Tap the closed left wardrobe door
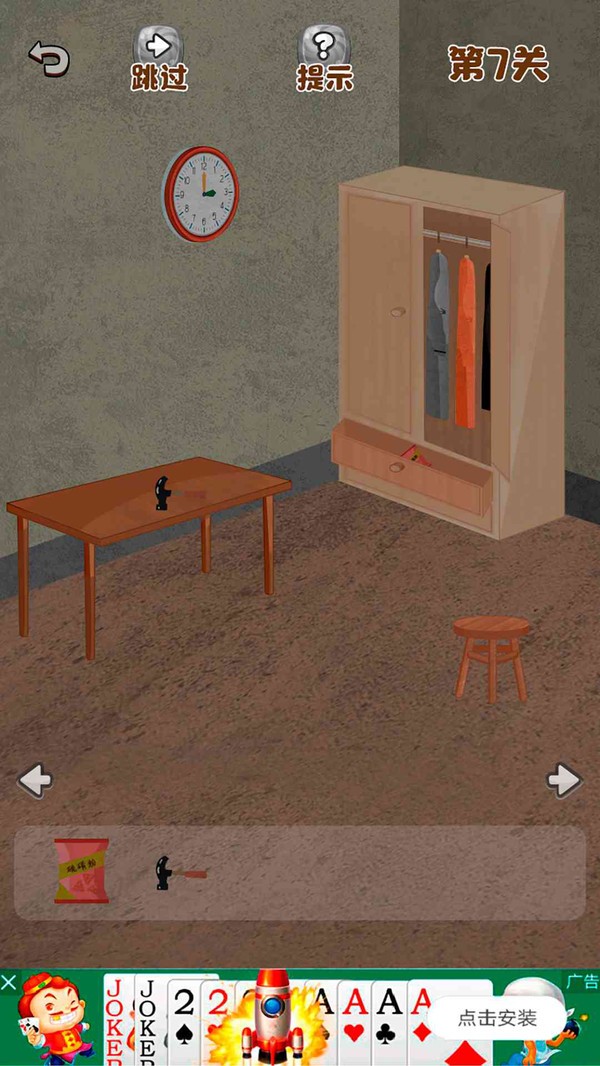The image size is (600, 1066). click(379, 310)
